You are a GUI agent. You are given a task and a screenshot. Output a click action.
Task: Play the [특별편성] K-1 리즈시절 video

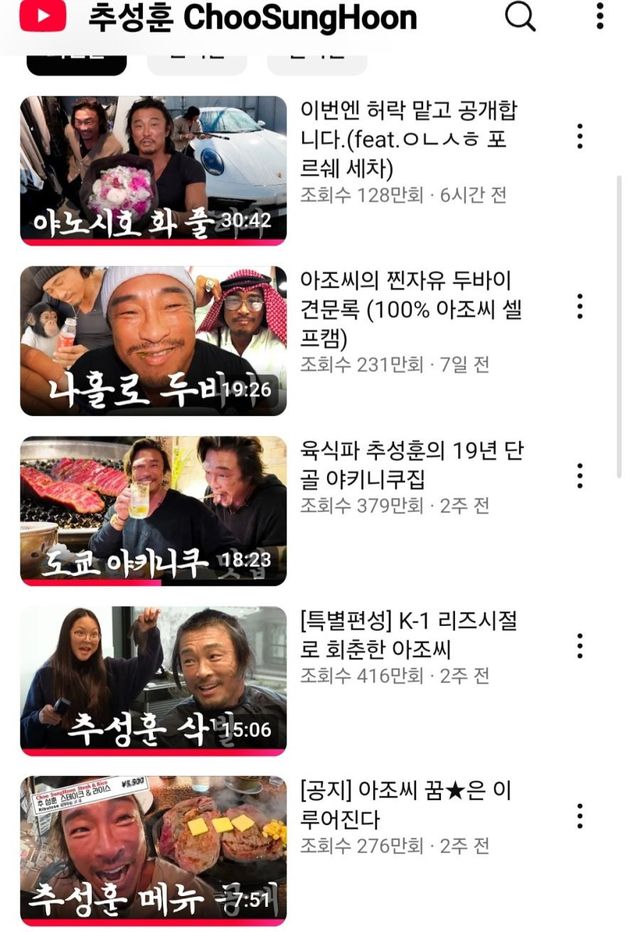(x=153, y=680)
